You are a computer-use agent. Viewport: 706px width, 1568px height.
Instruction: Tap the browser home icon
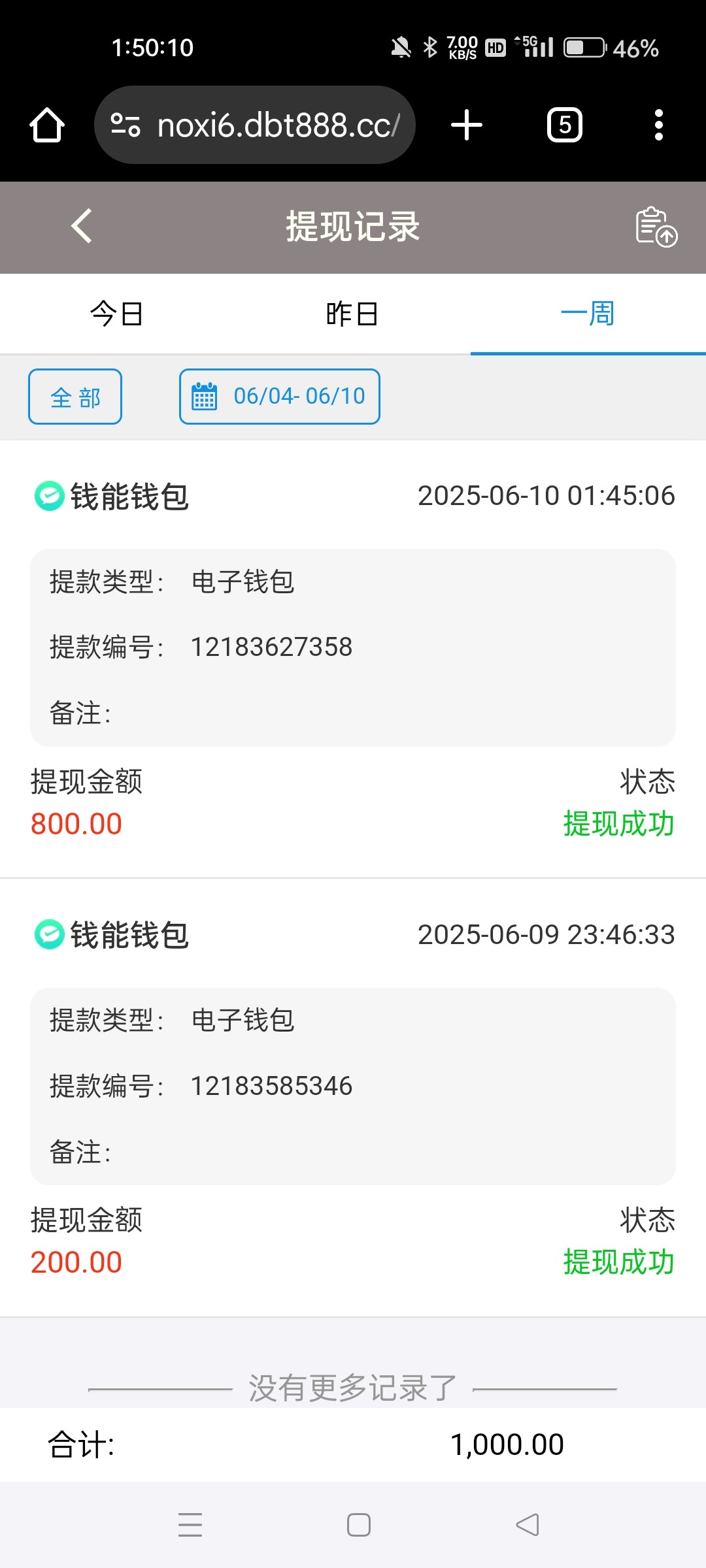(47, 125)
